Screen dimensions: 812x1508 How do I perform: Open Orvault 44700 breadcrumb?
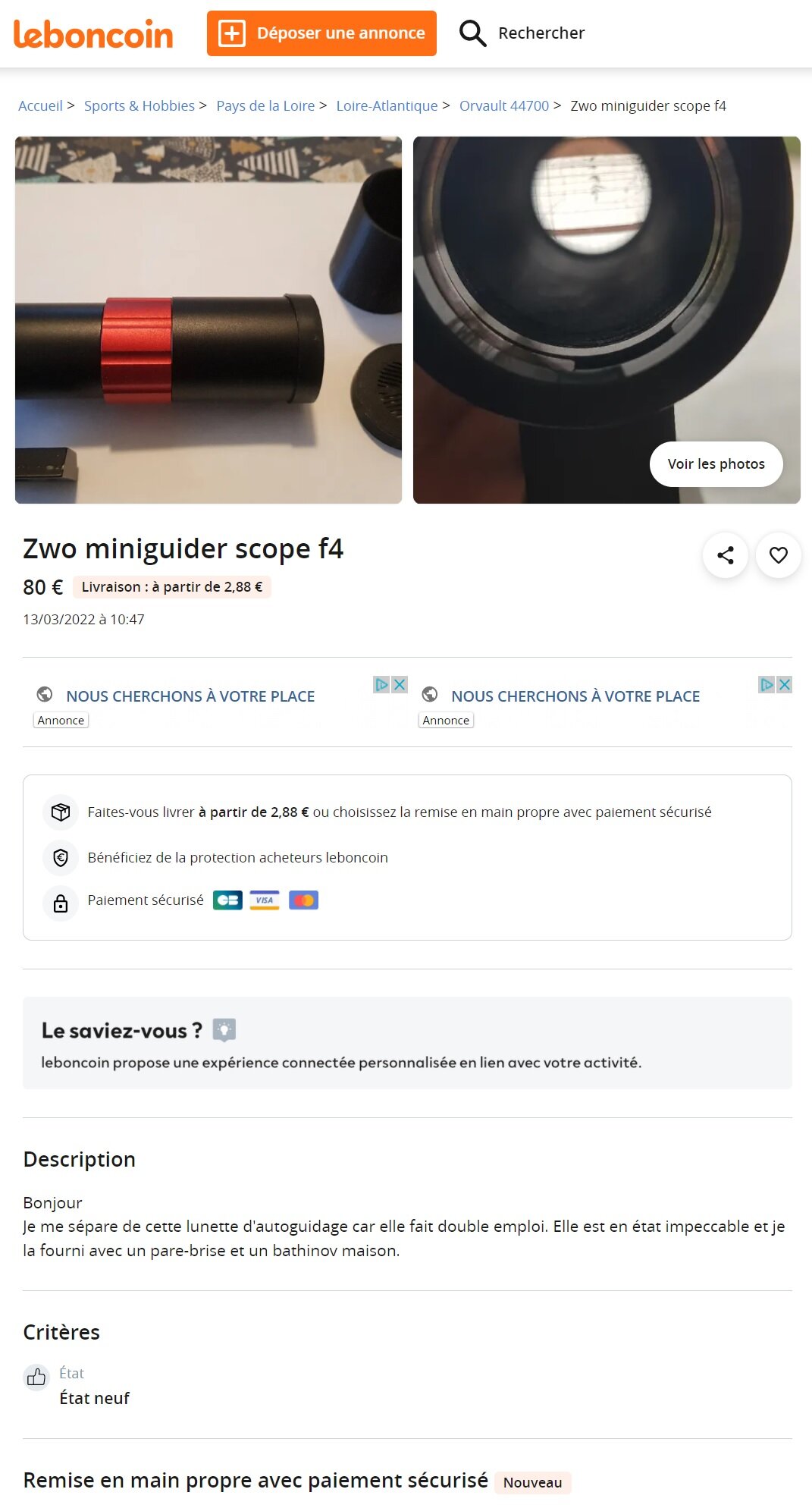click(x=504, y=106)
